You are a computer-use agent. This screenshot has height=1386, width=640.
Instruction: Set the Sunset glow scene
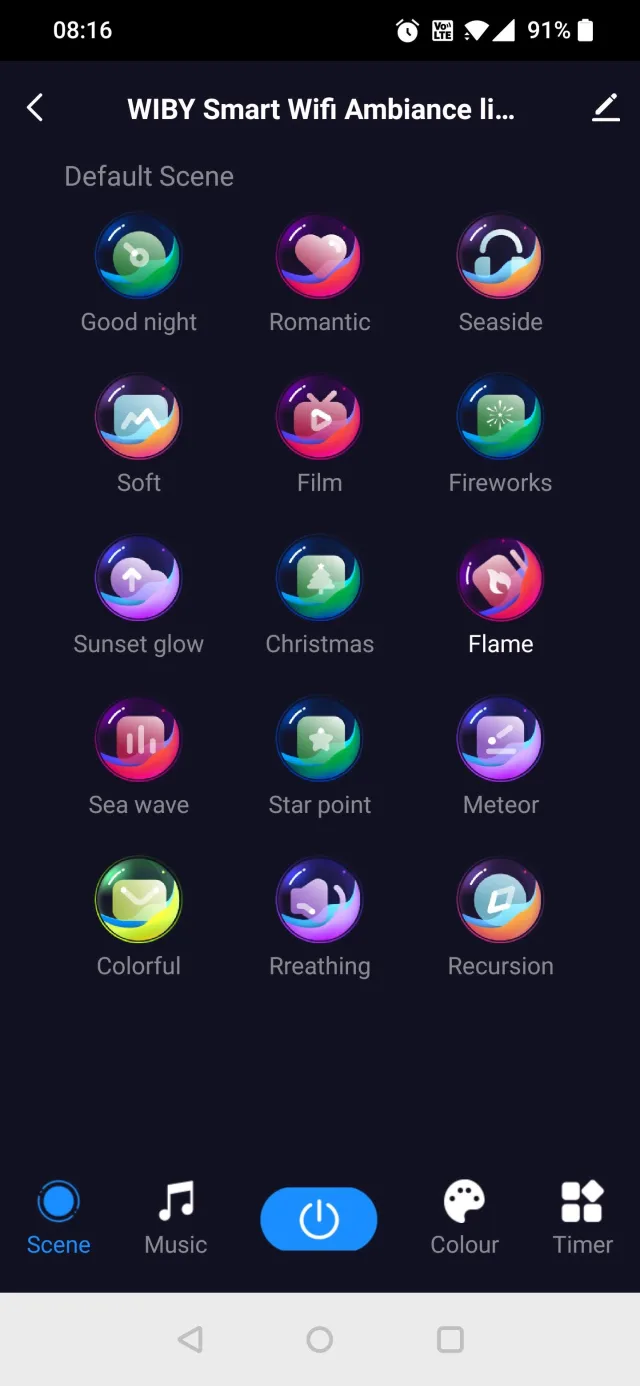[x=139, y=580]
